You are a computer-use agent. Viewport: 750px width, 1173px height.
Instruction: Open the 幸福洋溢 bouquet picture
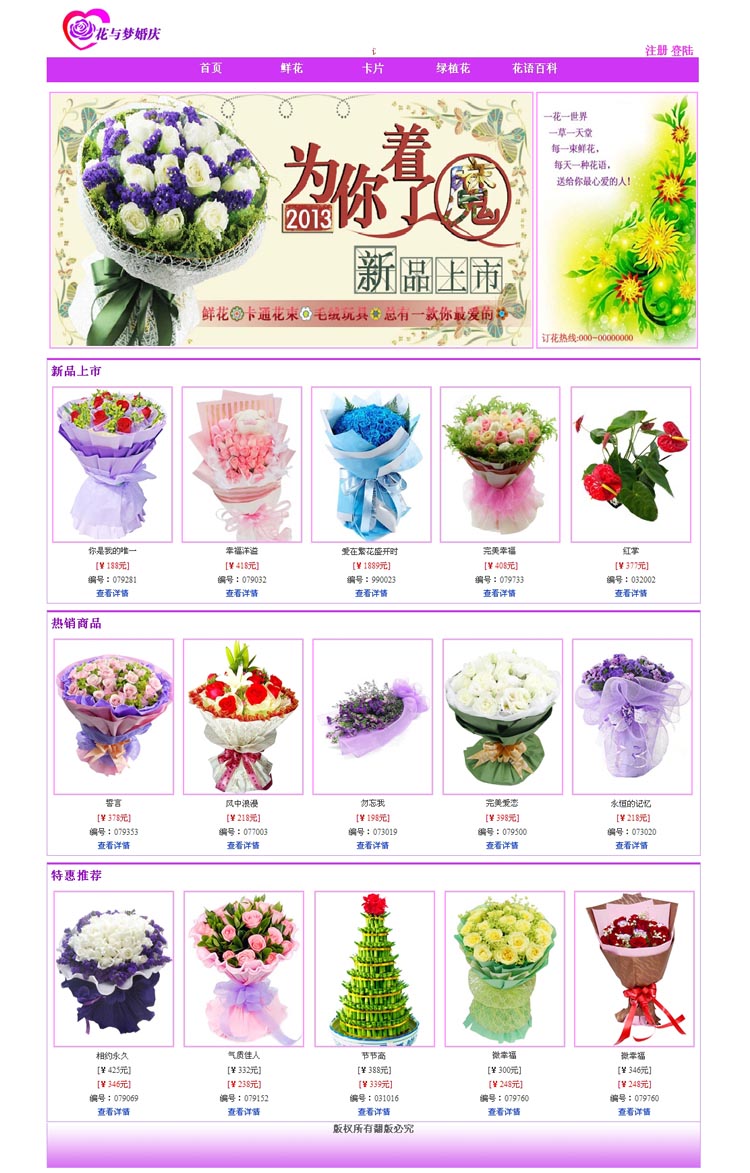(x=241, y=464)
